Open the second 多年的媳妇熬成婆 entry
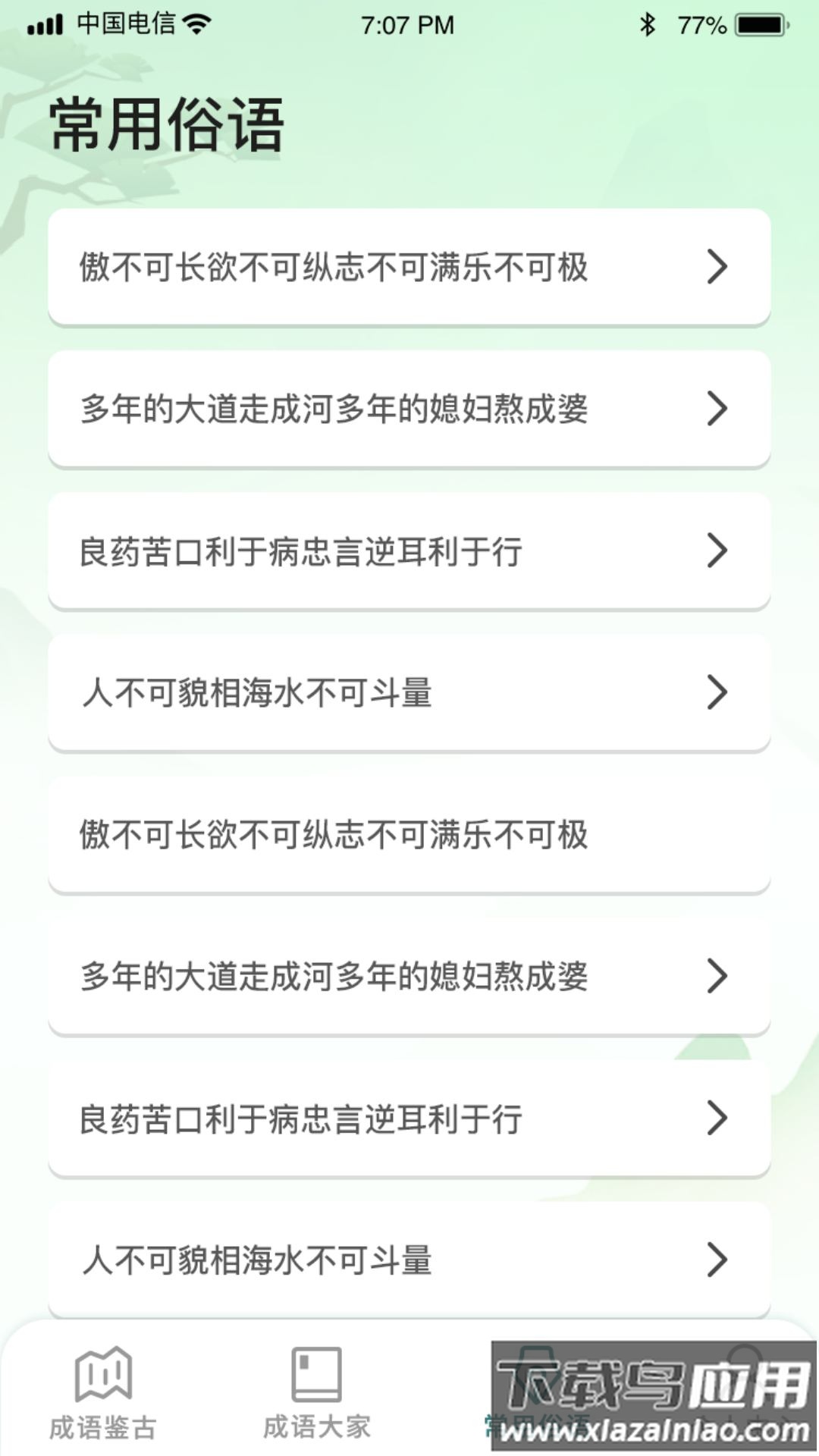Viewport: 819px width, 1456px height. pos(334,977)
